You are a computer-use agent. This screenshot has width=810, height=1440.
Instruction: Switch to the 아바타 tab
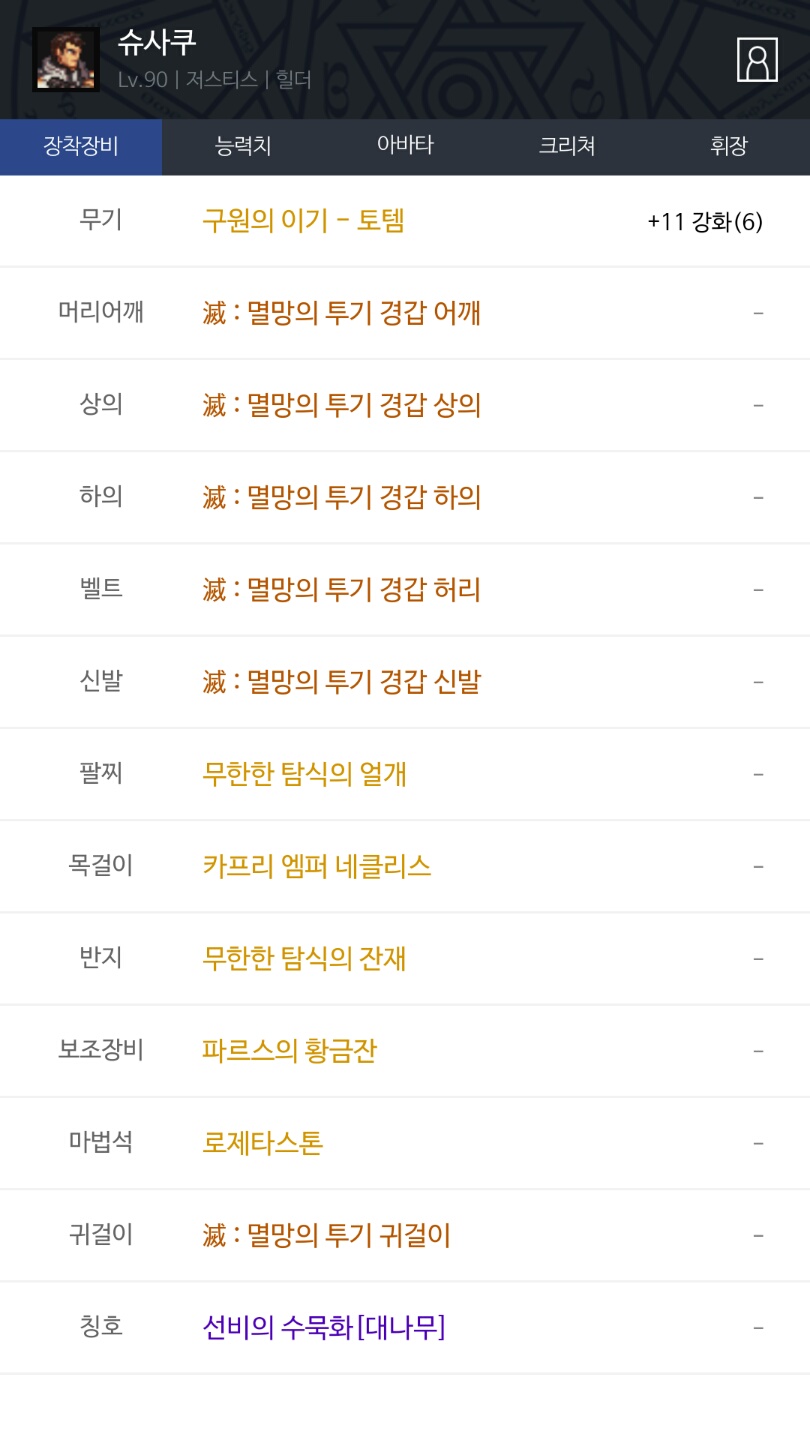pos(405,146)
